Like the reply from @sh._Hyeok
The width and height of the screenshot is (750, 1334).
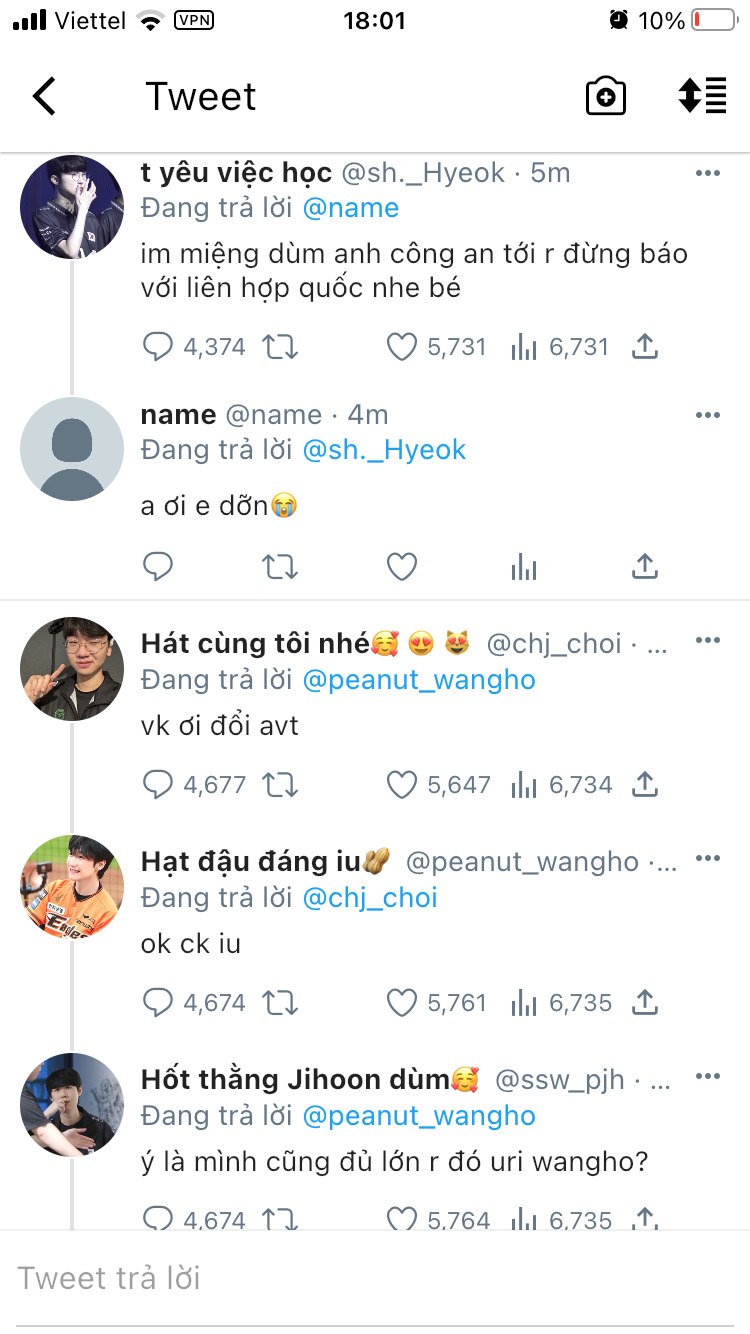(x=401, y=347)
